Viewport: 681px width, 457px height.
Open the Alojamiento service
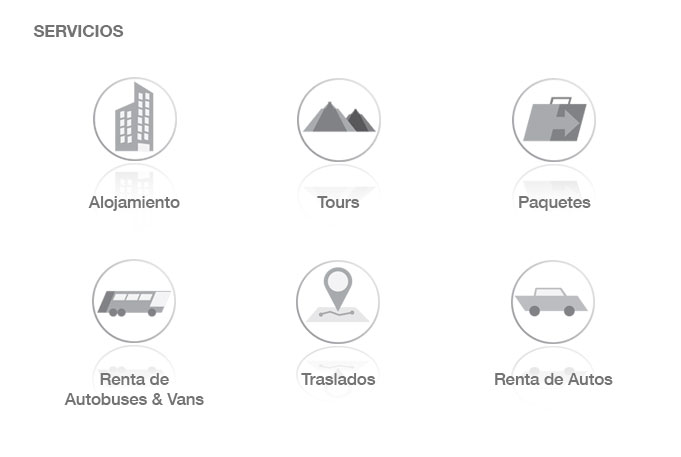click(x=135, y=120)
